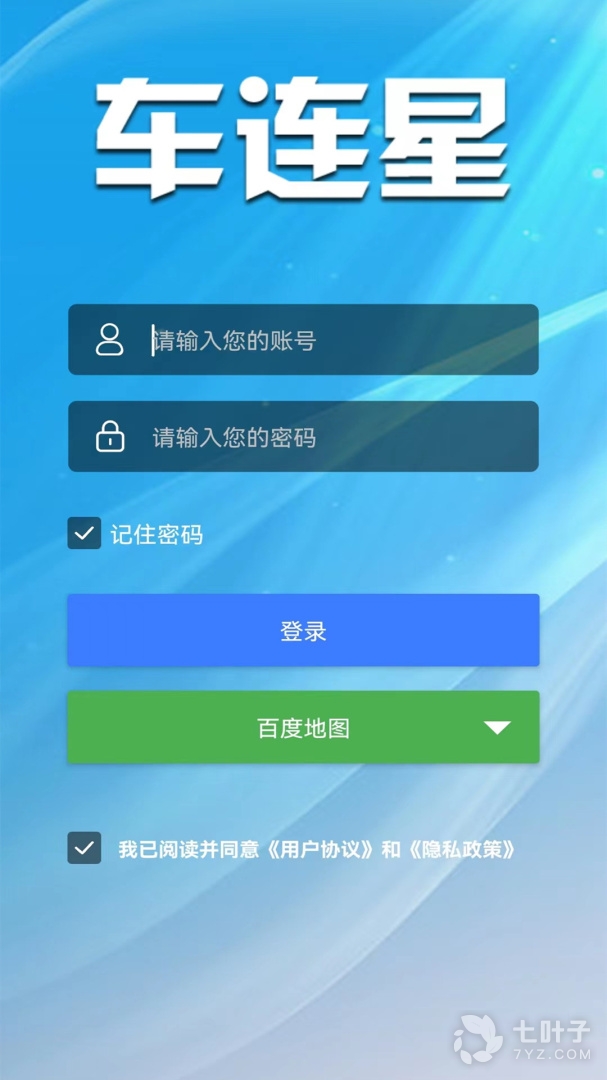Uncheck the agreement consent checkbox
Viewport: 607px width, 1080px height.
pyautogui.click(x=84, y=848)
